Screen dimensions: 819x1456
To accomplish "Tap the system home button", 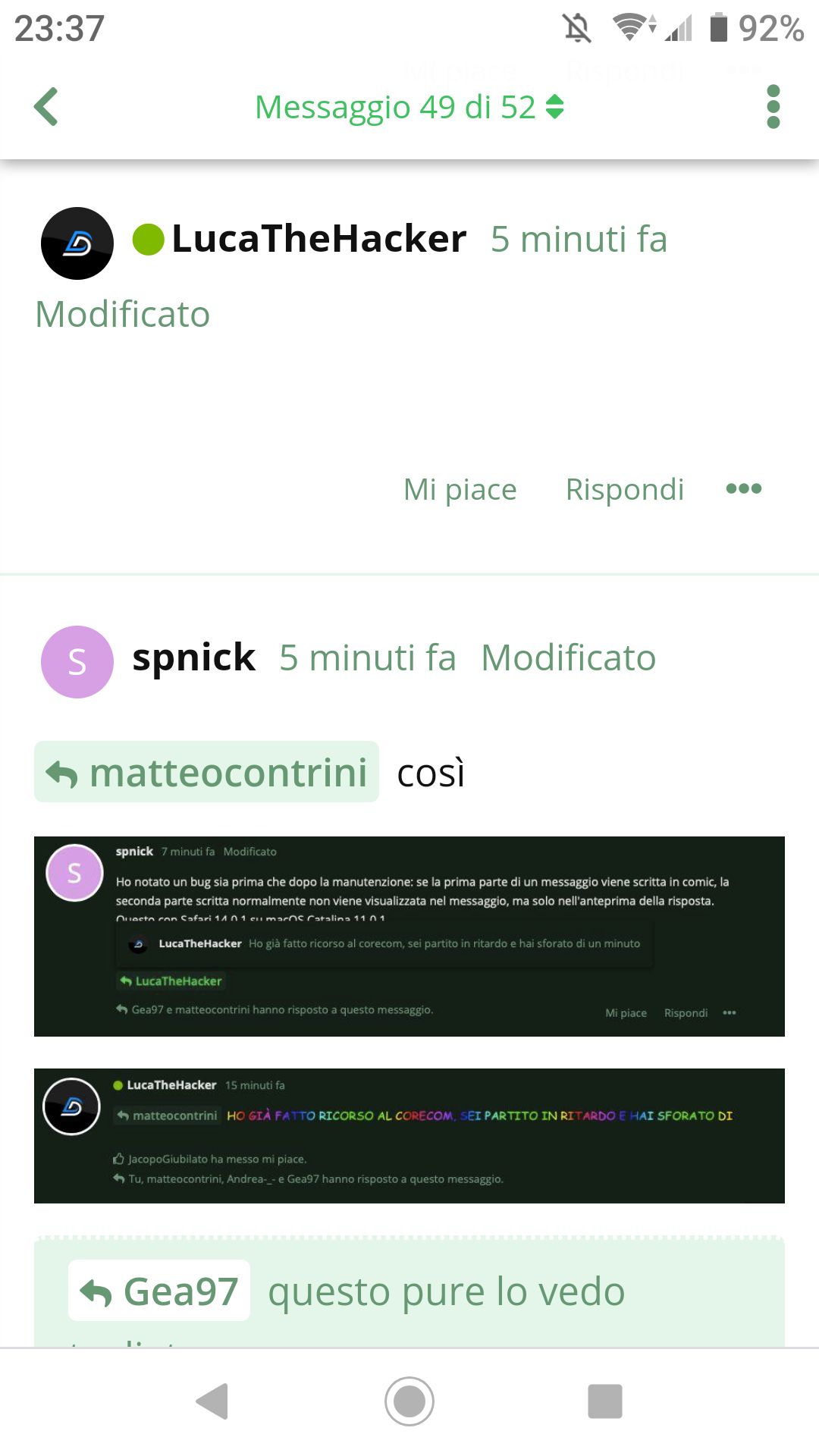I will click(409, 1401).
